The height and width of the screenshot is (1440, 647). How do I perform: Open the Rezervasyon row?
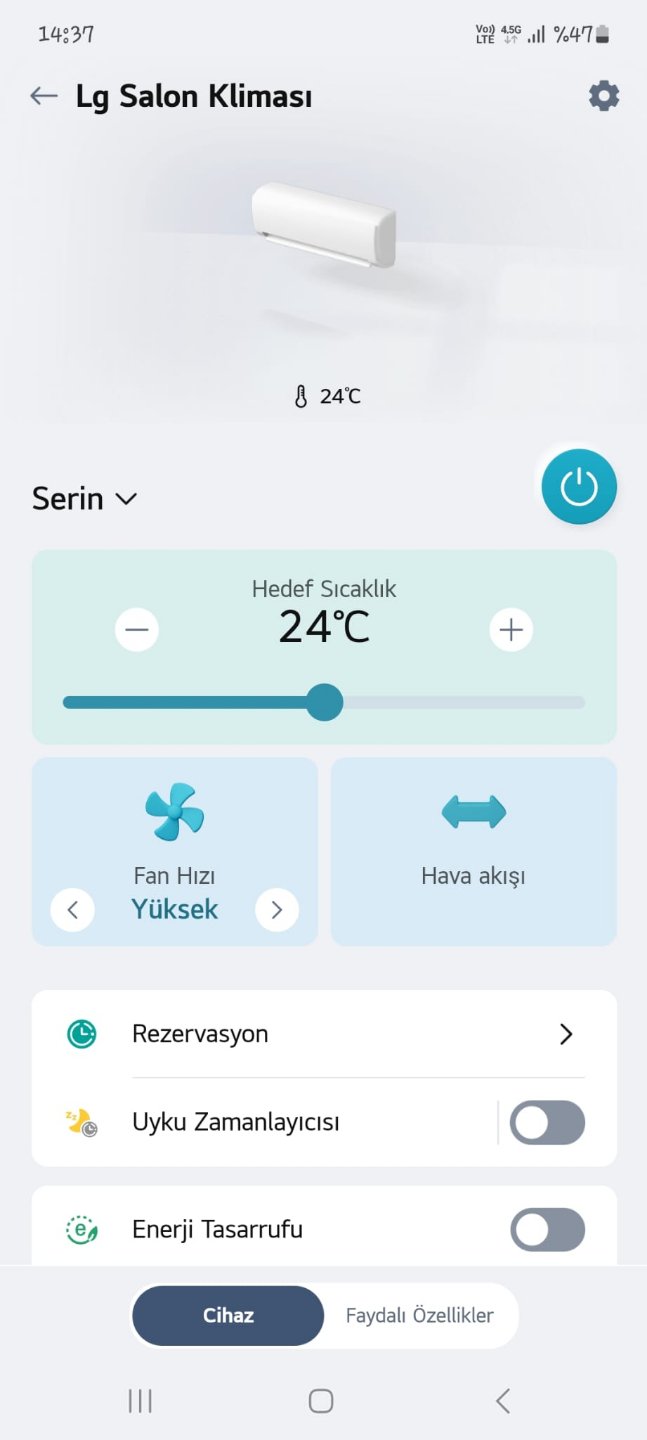click(324, 1034)
